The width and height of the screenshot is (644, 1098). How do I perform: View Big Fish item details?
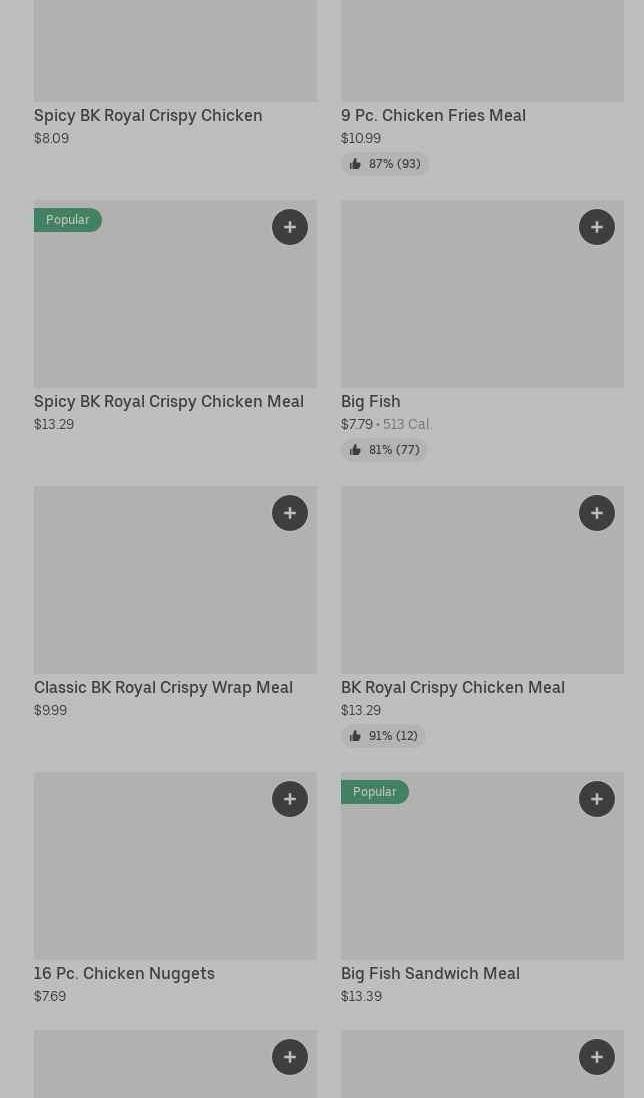(371, 401)
